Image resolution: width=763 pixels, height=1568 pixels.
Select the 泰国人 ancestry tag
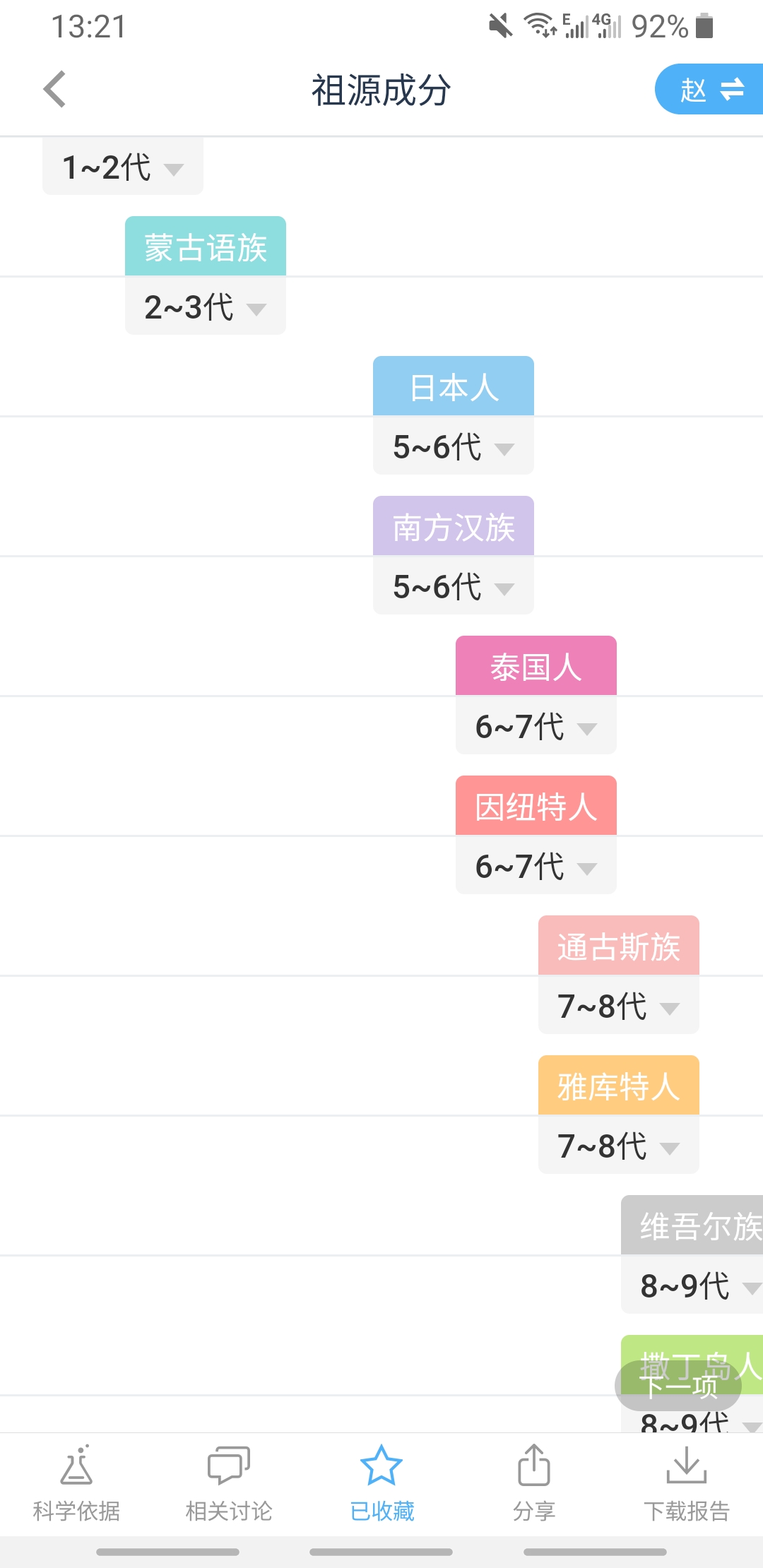point(536,666)
